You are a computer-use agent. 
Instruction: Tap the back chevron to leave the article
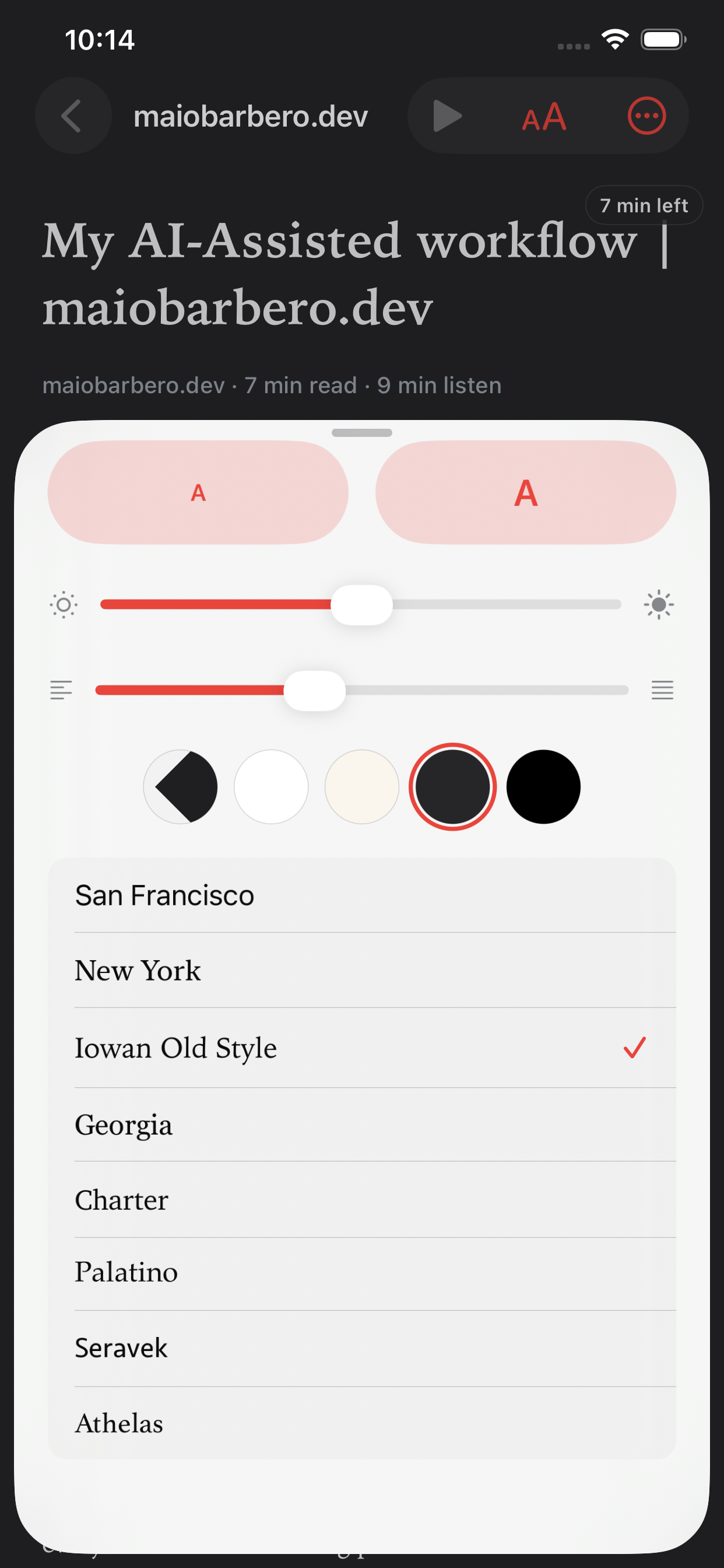point(72,116)
